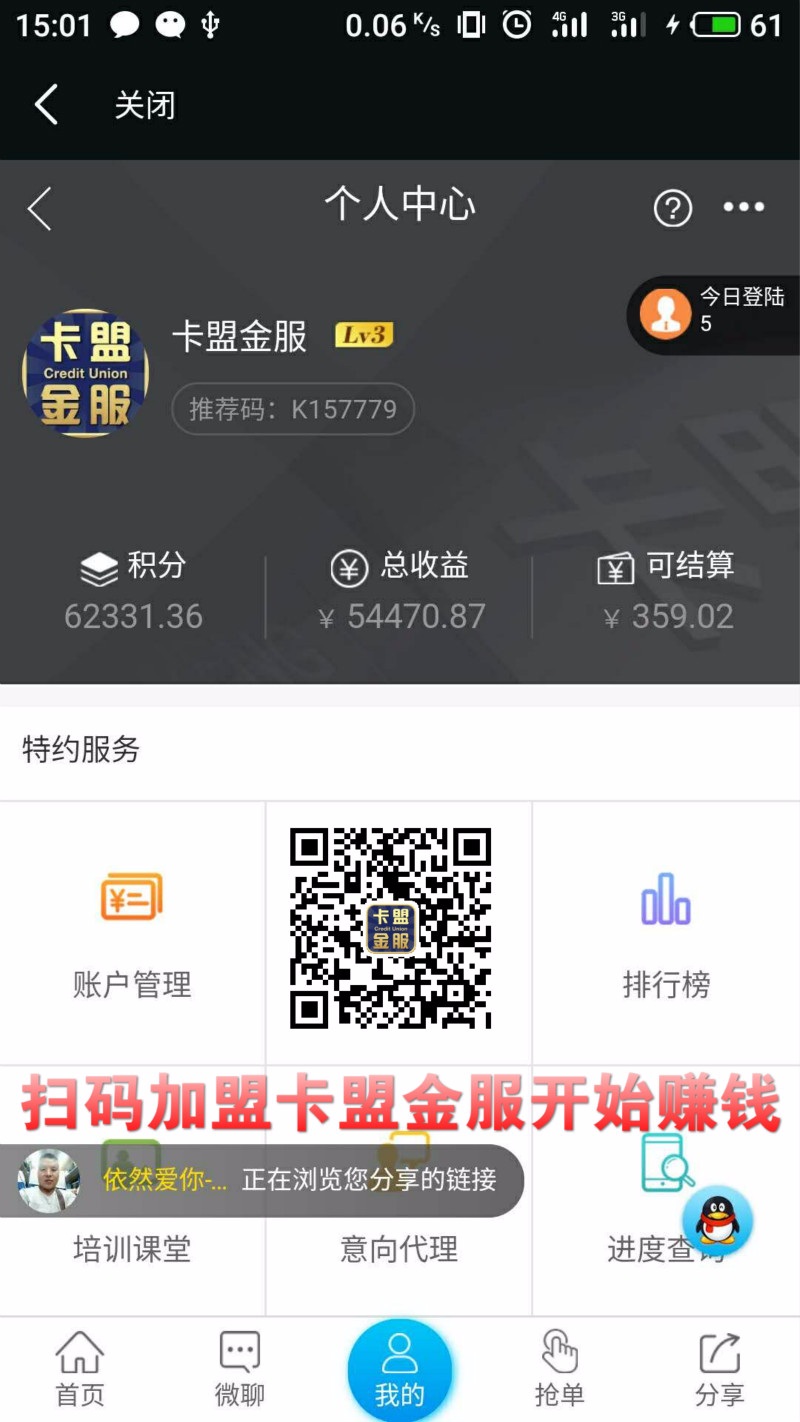Switch to the 微聊 tab
This screenshot has height=1422, width=800.
tap(240, 1368)
